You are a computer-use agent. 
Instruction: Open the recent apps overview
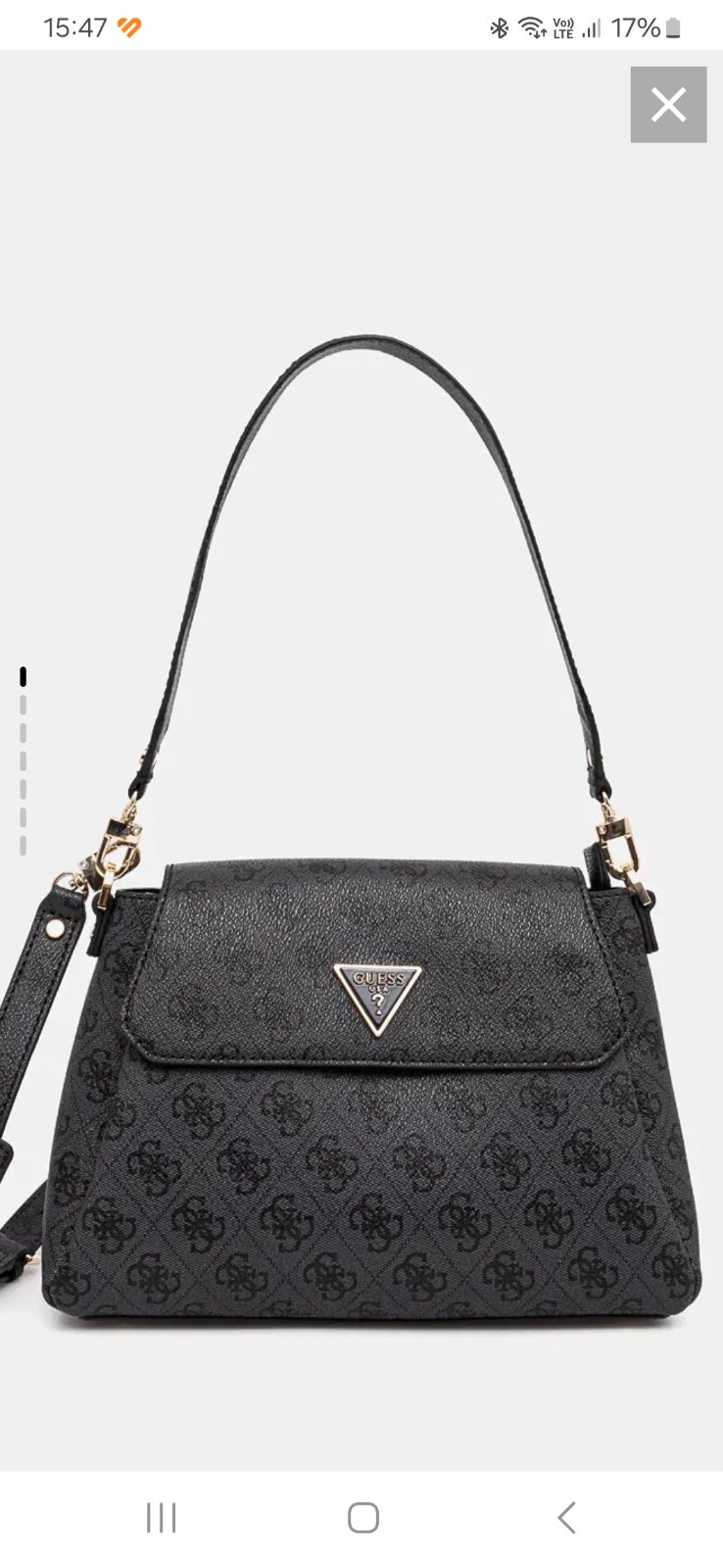pos(161,1517)
